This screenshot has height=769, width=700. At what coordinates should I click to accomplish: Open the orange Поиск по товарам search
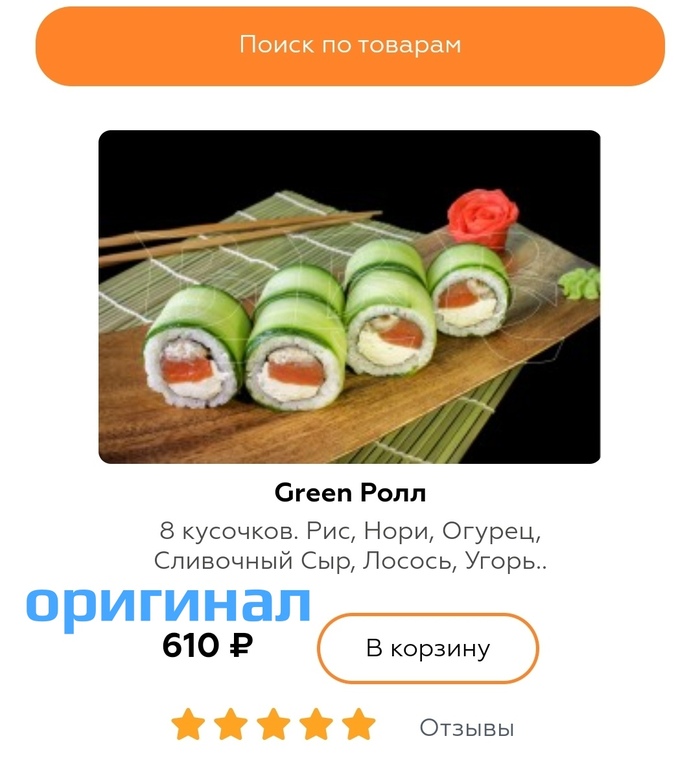tap(350, 45)
